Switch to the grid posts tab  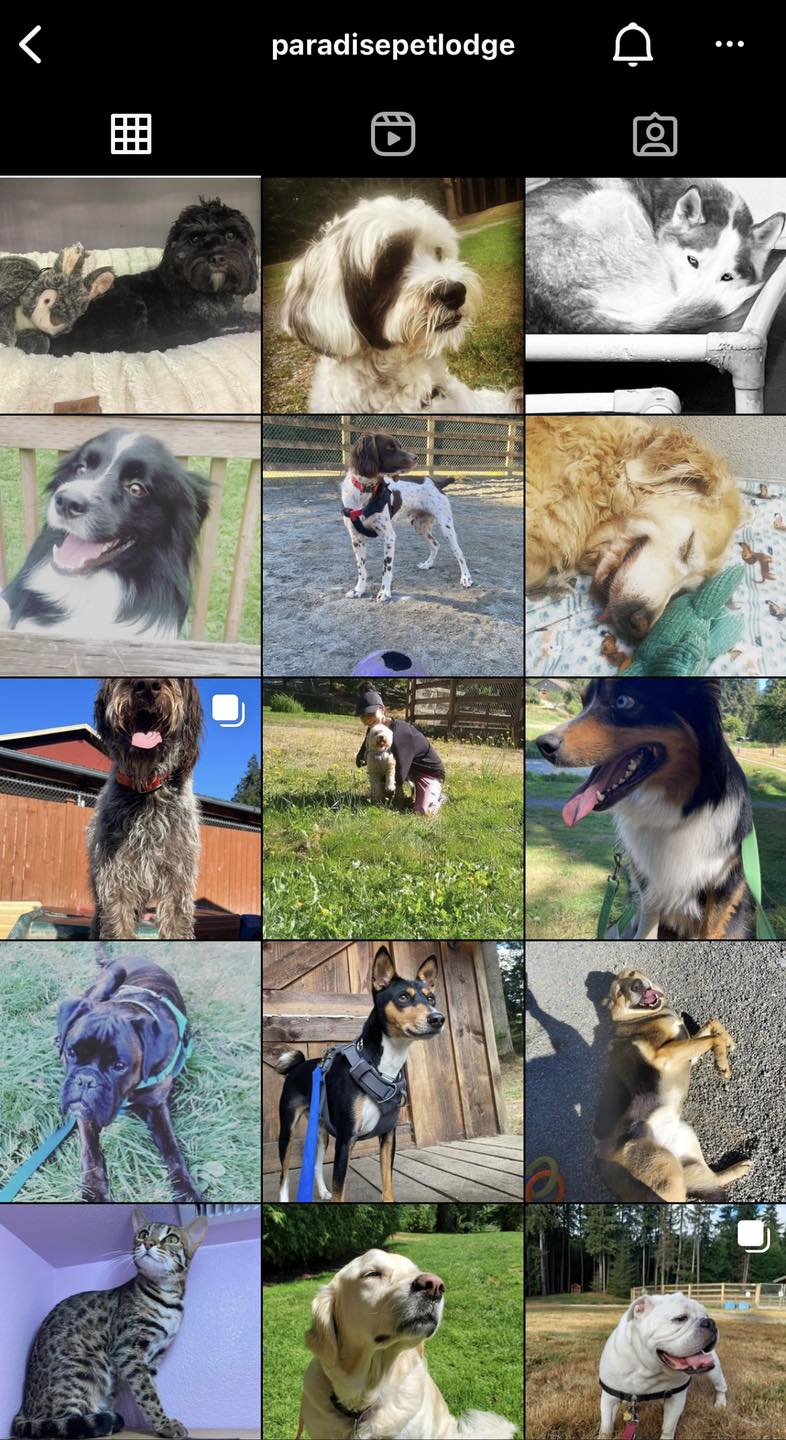tap(131, 134)
